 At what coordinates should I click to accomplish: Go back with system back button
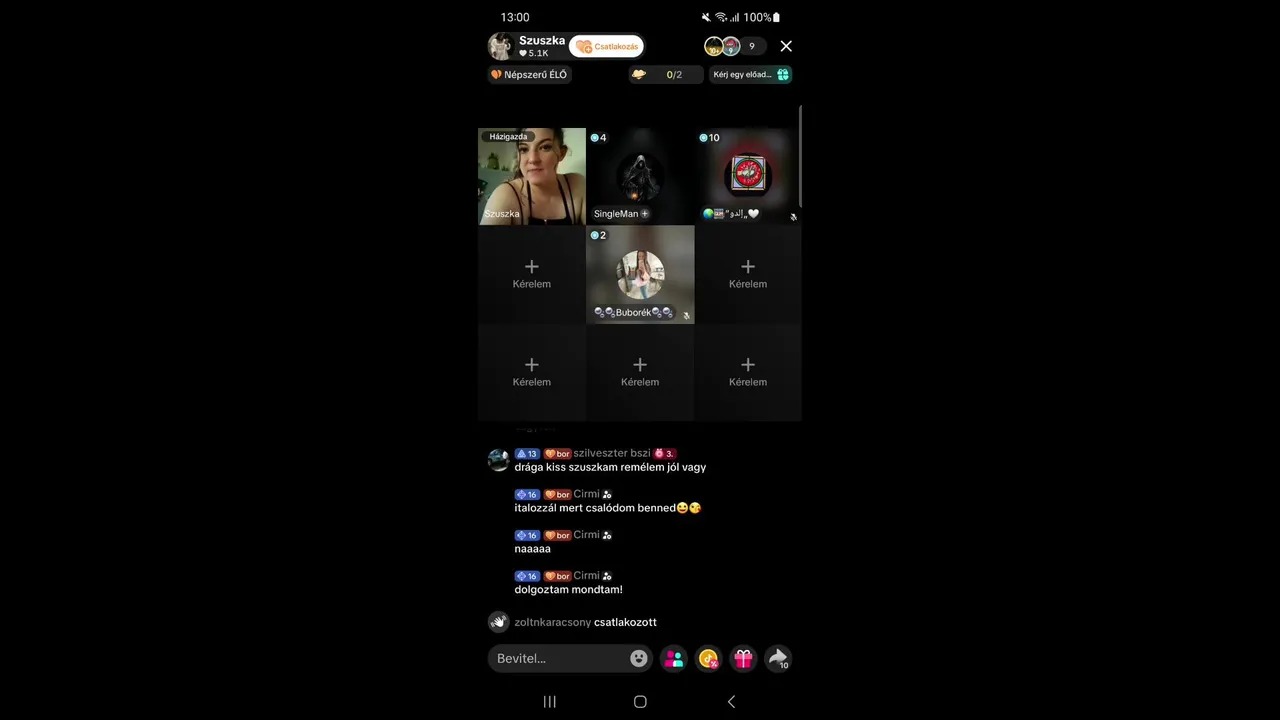click(x=731, y=702)
